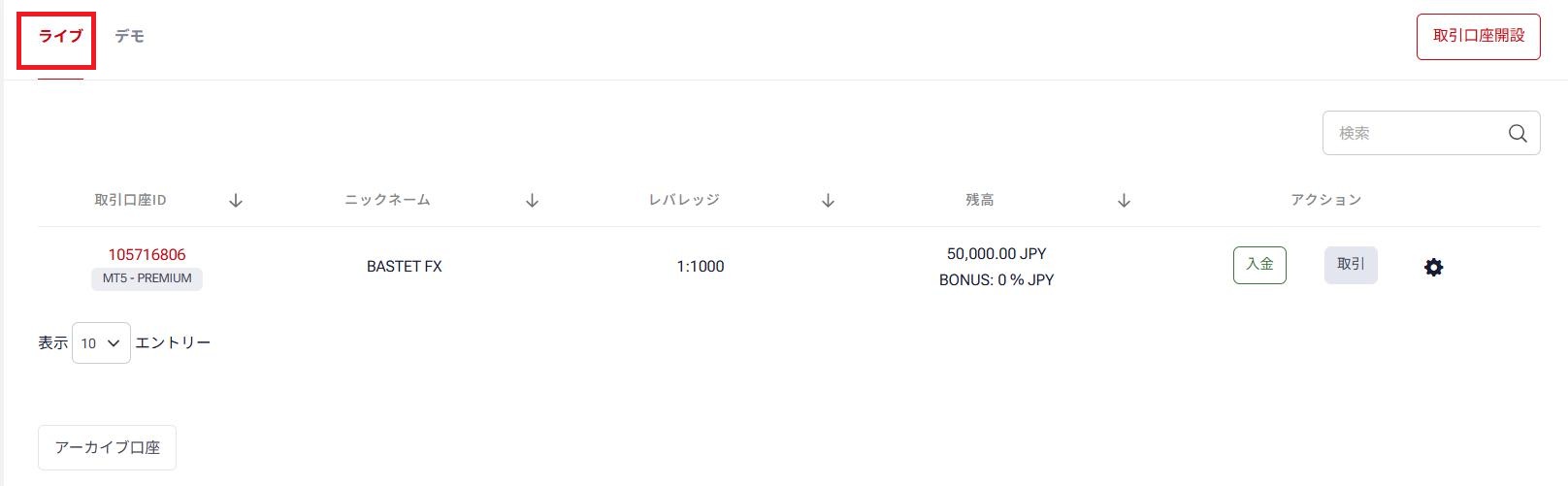
Task: Tap the 取引 trade button
Action: [1351, 265]
